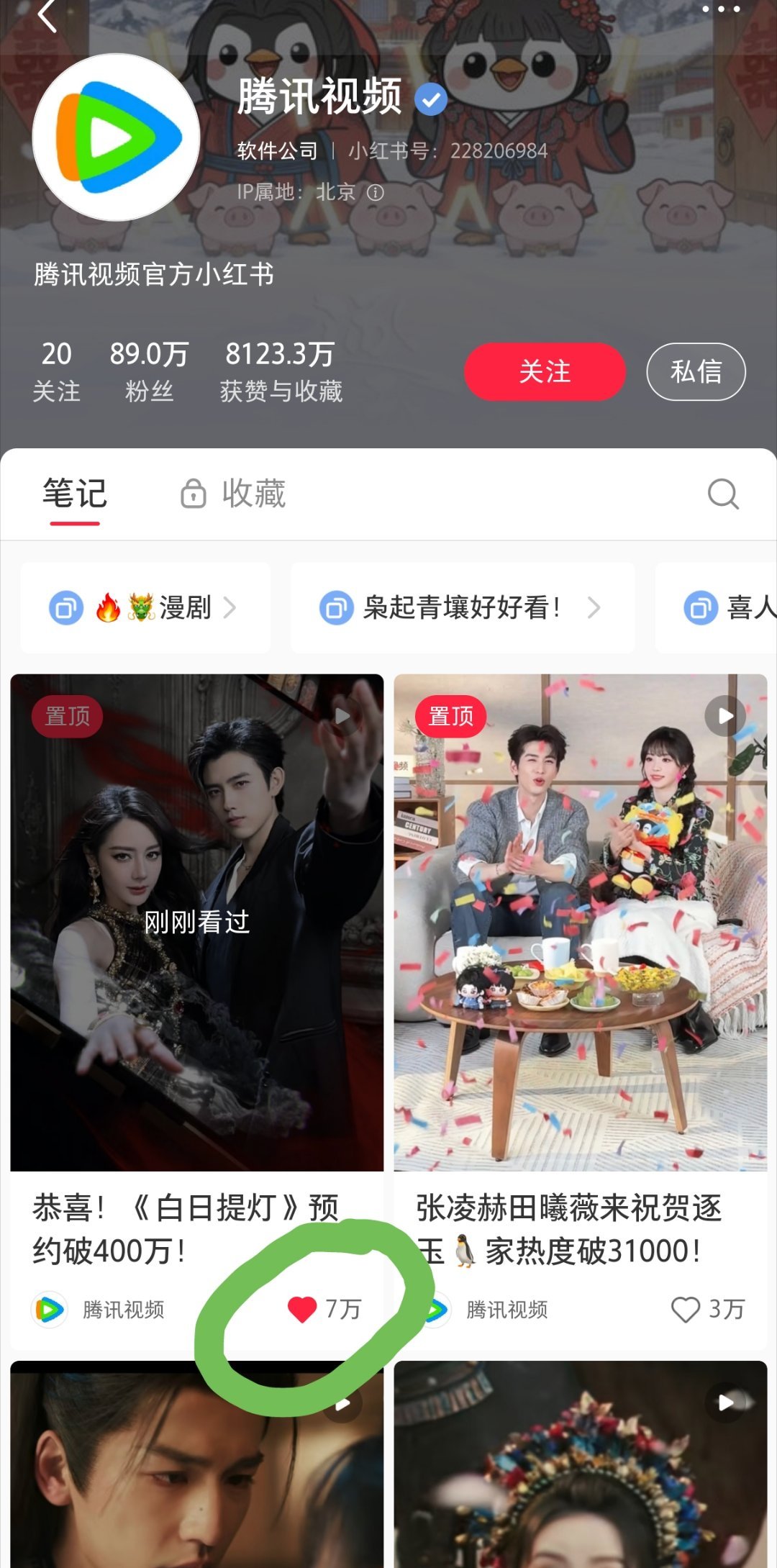
Task: Select the 笔记 tab
Action: 76,494
